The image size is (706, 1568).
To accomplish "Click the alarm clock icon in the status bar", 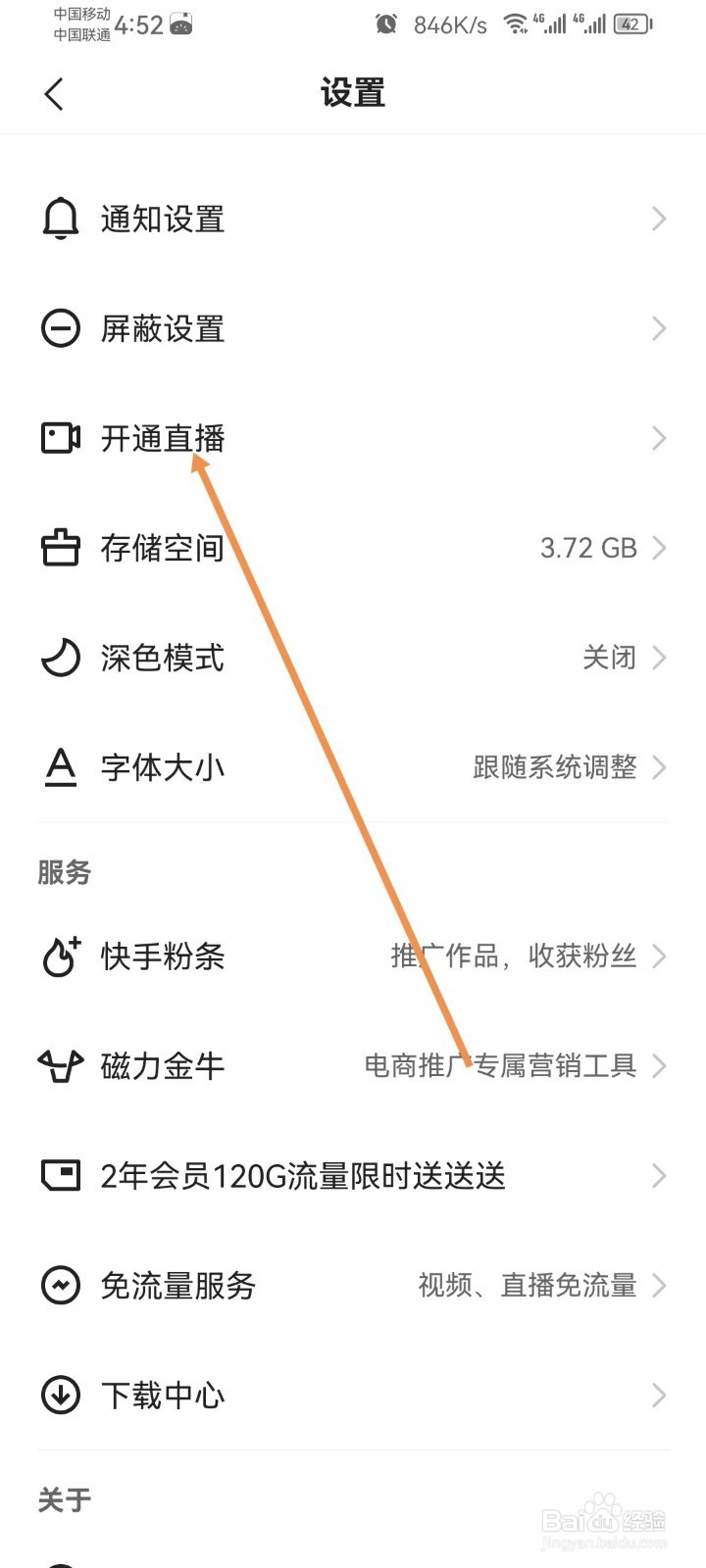I will point(386,24).
